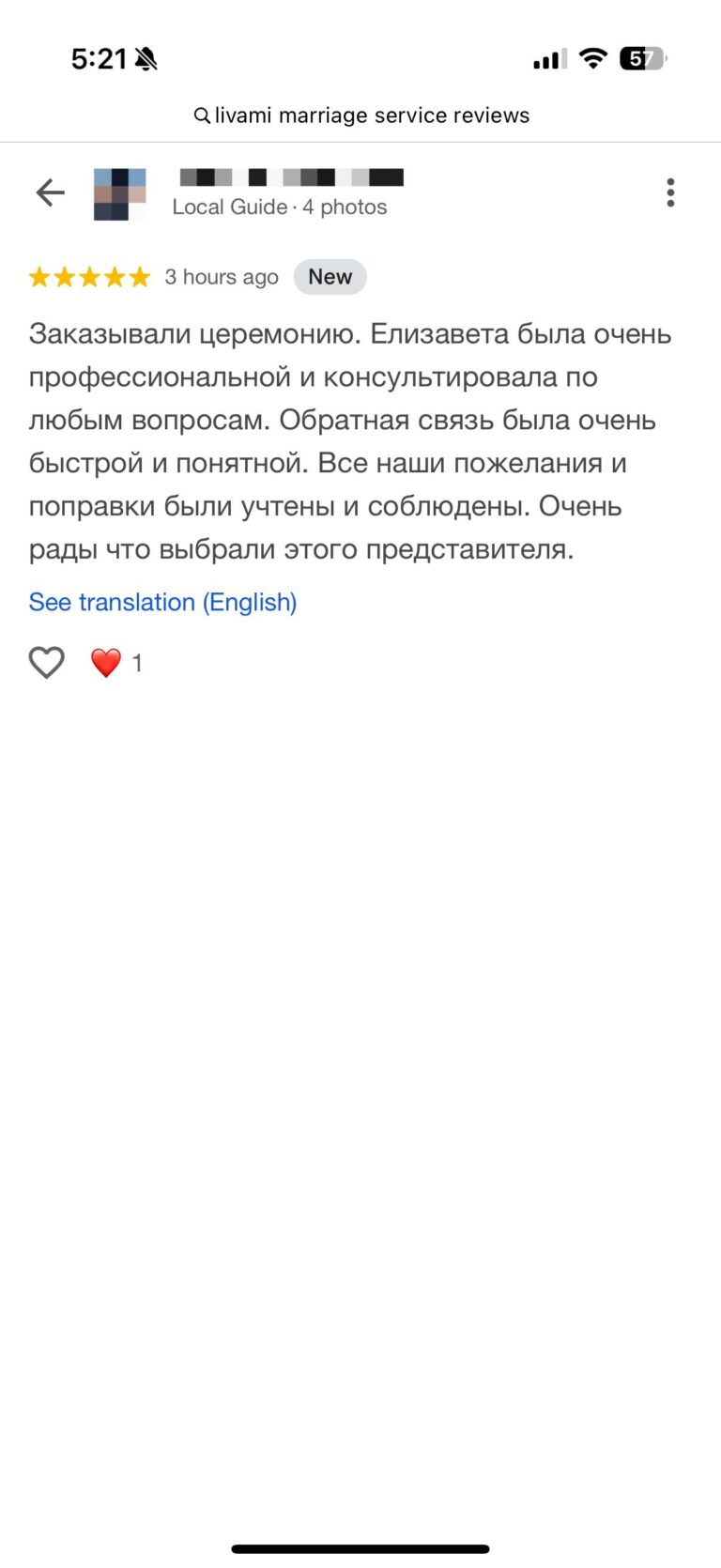The width and height of the screenshot is (721, 1568).
Task: Open See translation (English) link
Action: [161, 602]
